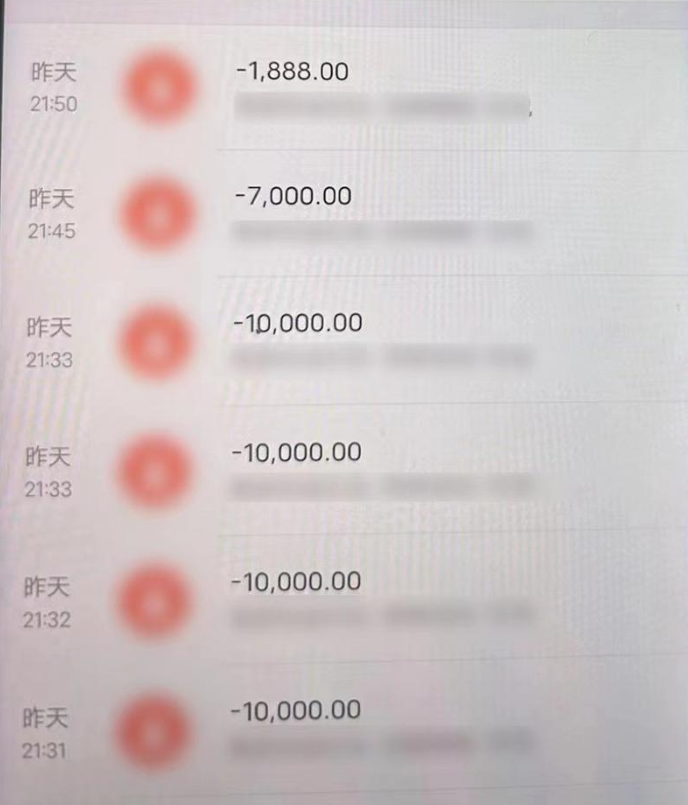Screen dimensions: 688x805
Task: Select the -10,000.00 transaction made at 21:31
Action: [296, 711]
